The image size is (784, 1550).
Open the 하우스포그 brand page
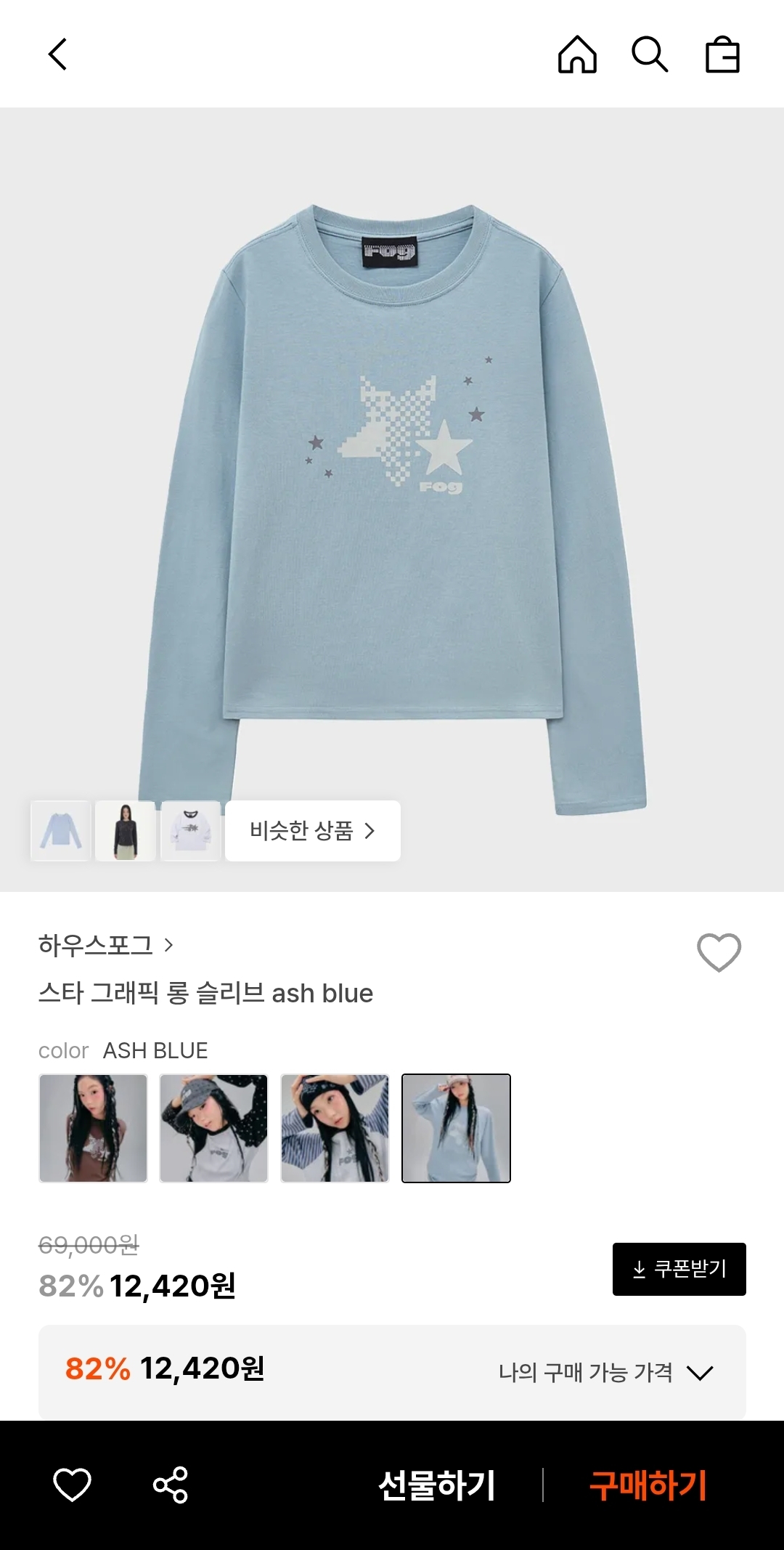tap(106, 945)
